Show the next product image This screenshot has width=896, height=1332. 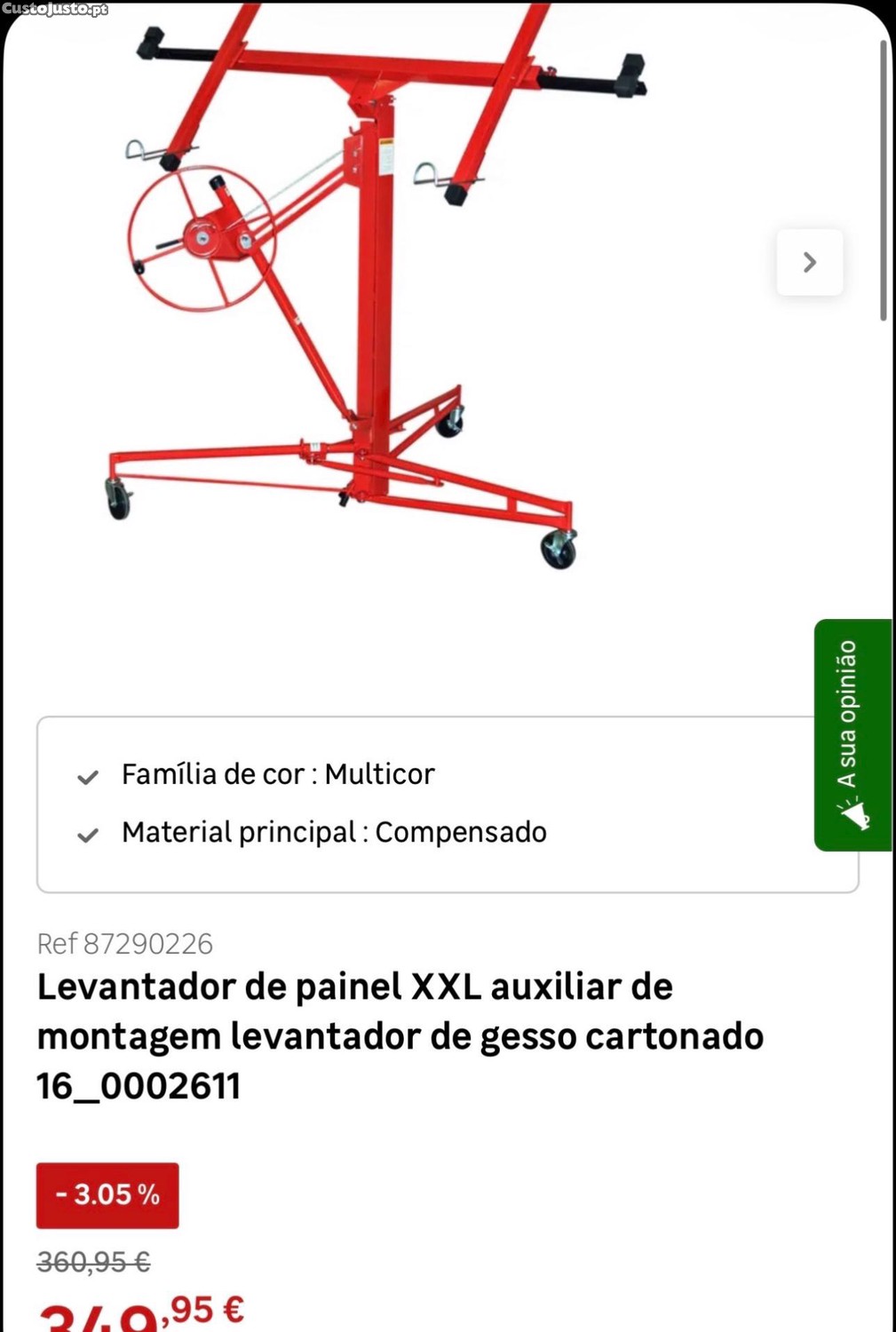(x=809, y=262)
